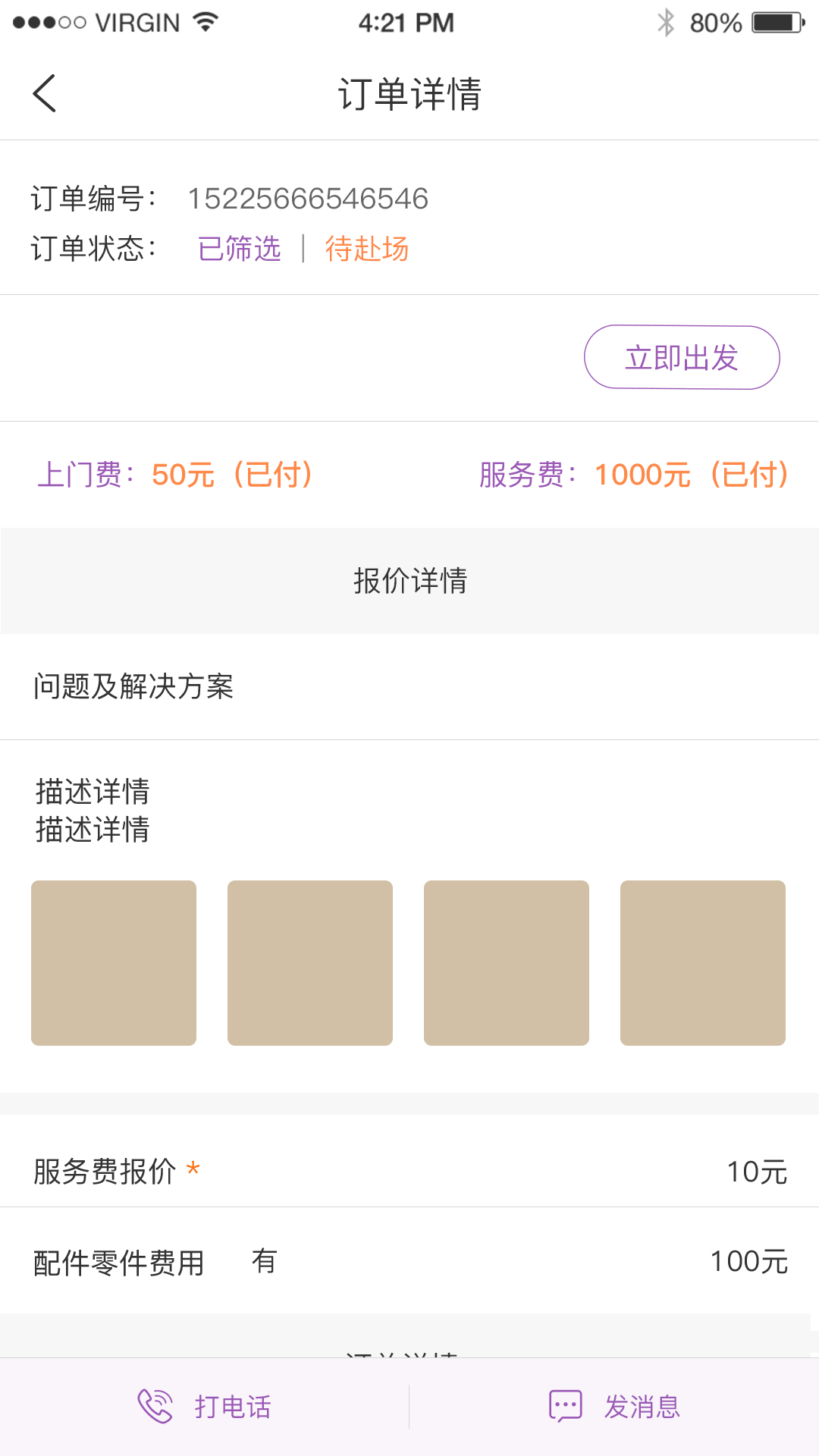Screen dimensions: 819x1456
Task: Call via the 打电话 button
Action: tap(205, 1407)
